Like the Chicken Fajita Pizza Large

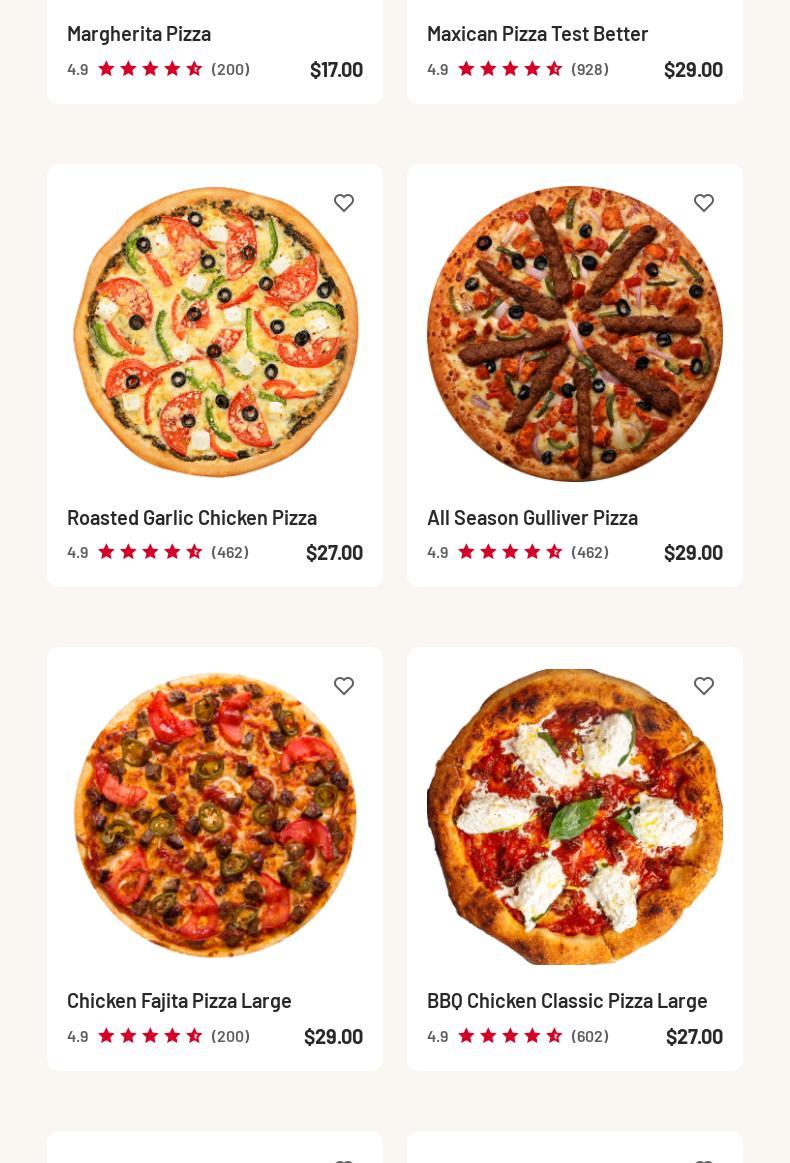(344, 686)
